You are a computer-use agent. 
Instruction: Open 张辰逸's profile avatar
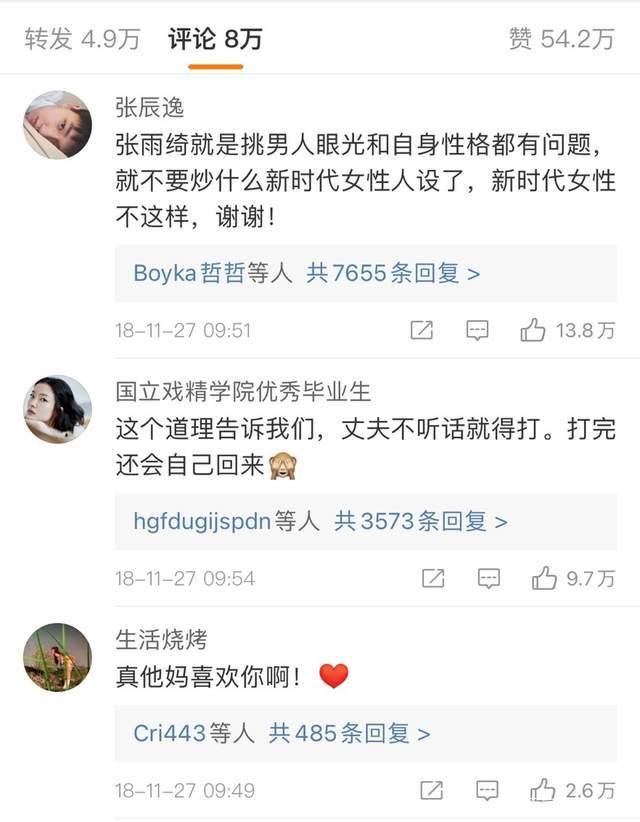pyautogui.click(x=57, y=125)
